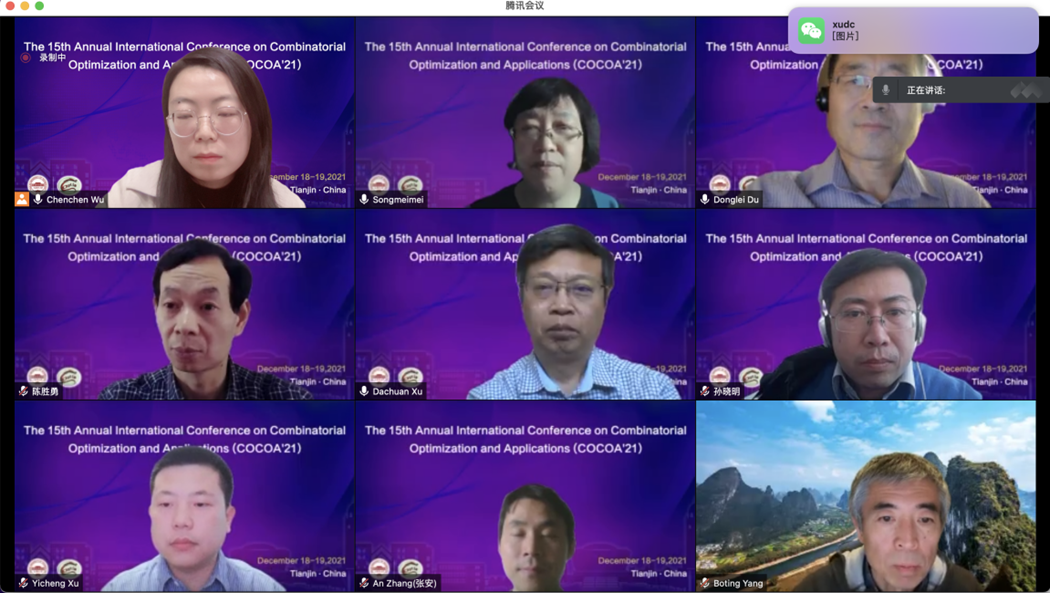The height and width of the screenshot is (593, 1050).
Task: Select Chenchen Wu's video tile
Action: [x=185, y=112]
